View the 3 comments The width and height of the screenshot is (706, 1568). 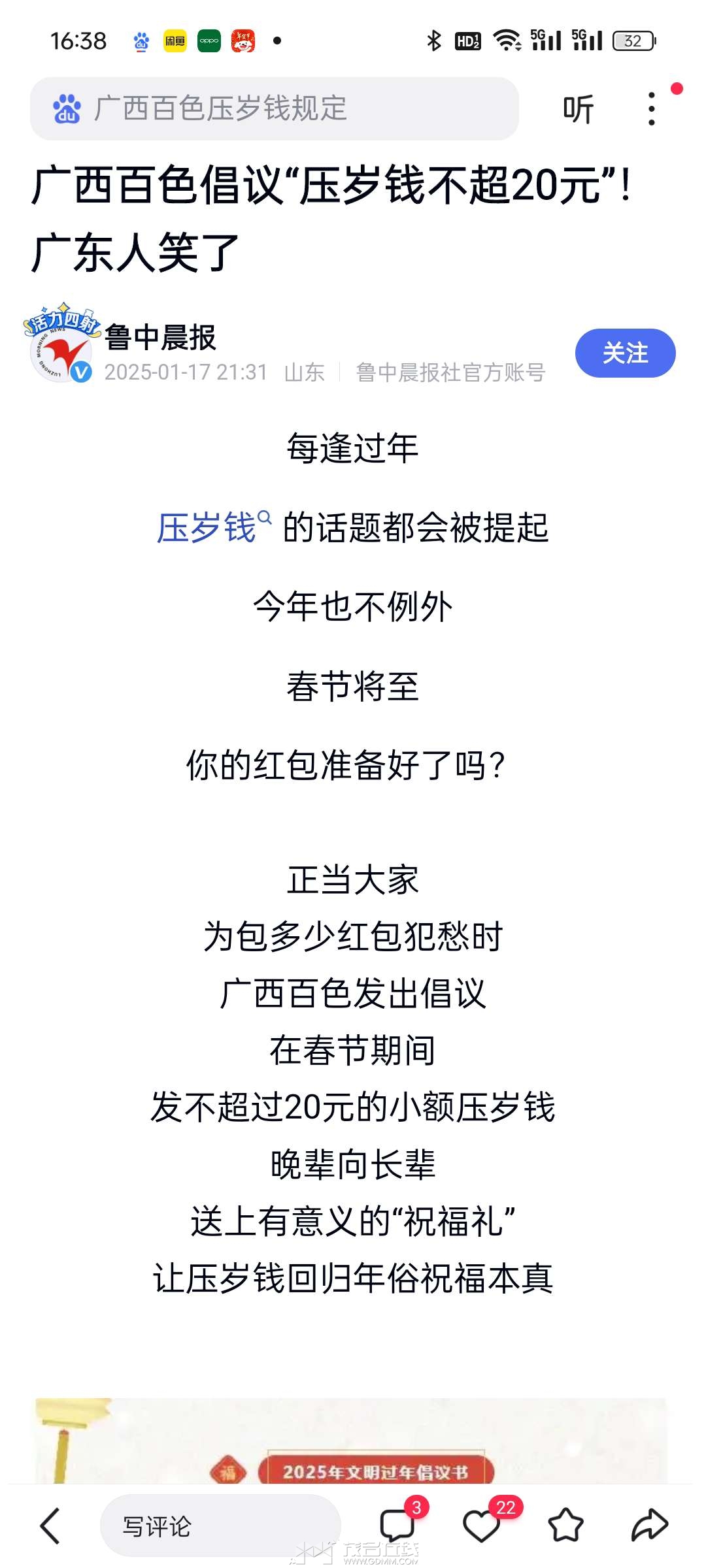click(397, 1525)
